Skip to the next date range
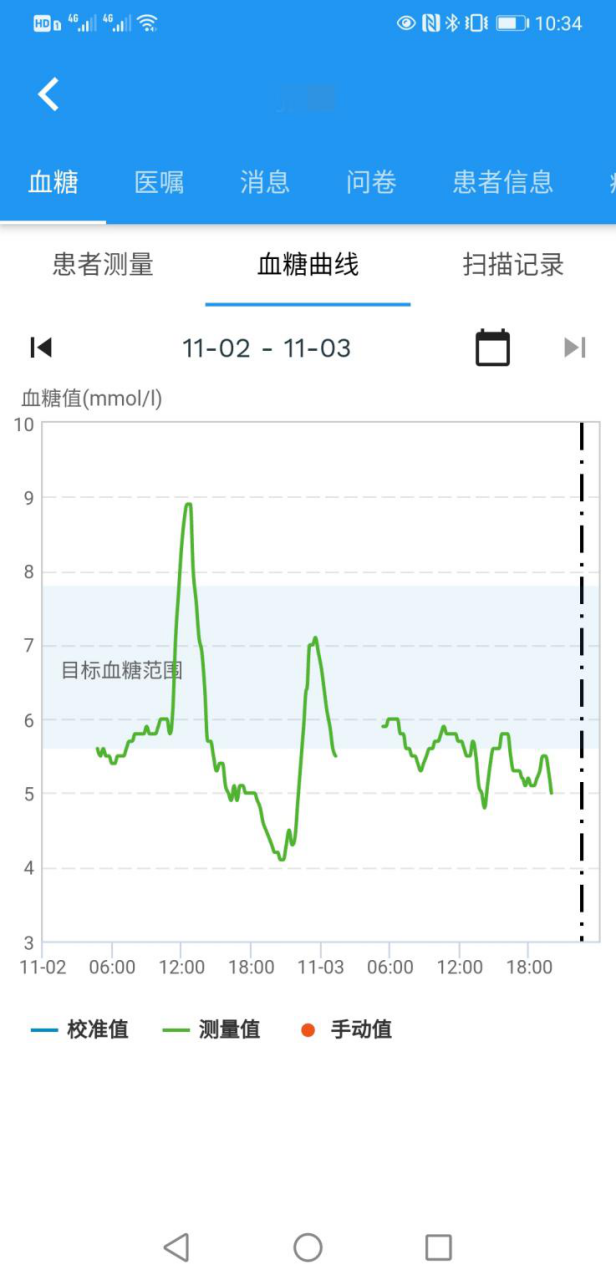The image size is (616, 1280). [x=574, y=348]
